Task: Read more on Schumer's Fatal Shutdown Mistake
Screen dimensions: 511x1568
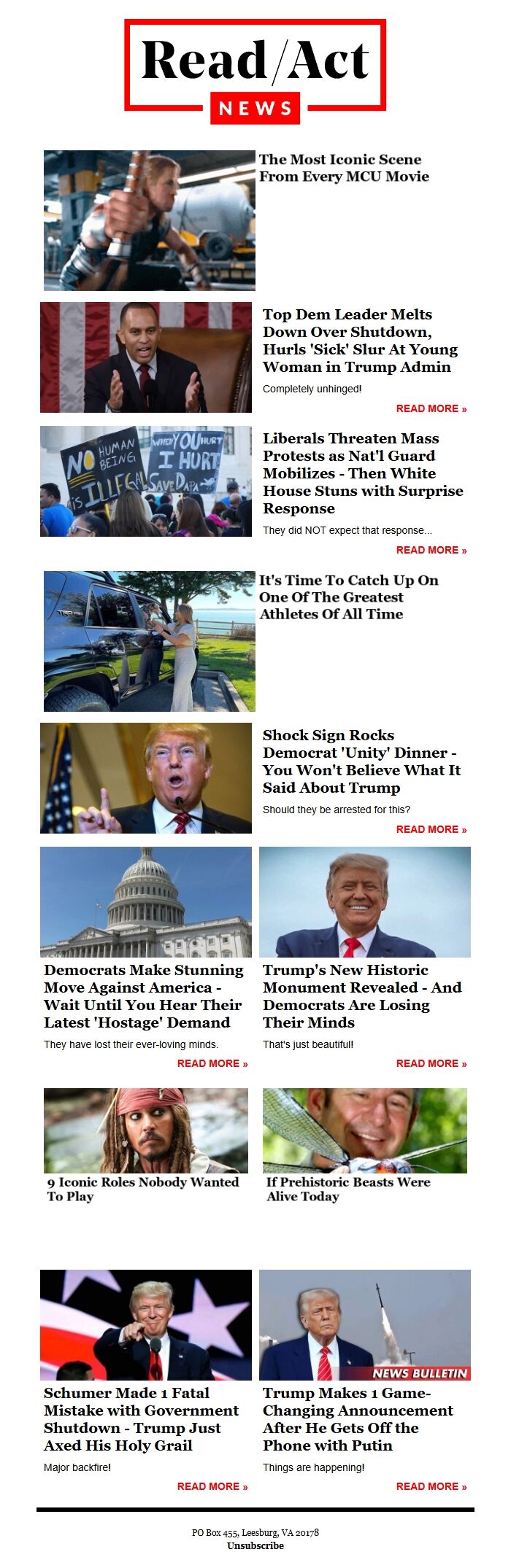Action: pos(212,1486)
